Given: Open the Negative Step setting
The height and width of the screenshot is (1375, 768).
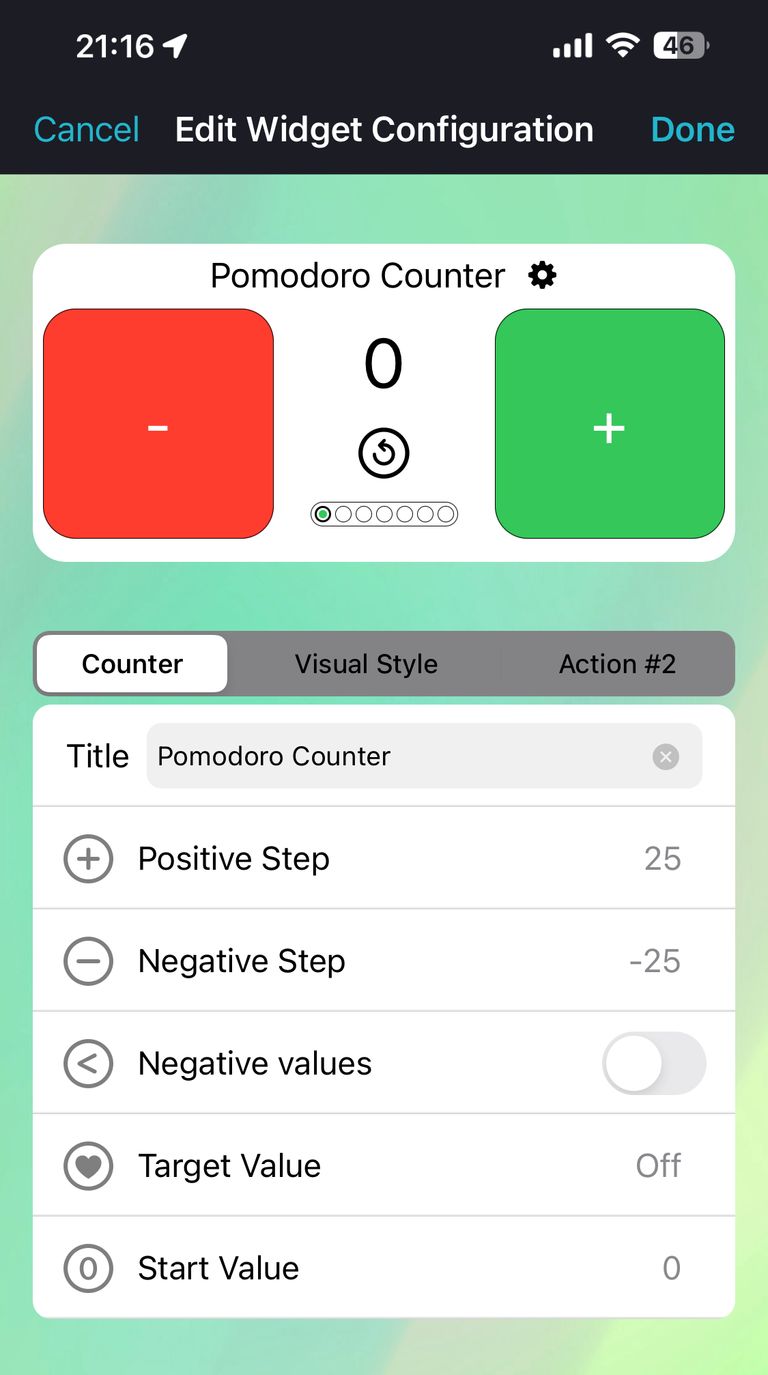Looking at the screenshot, I should [384, 961].
